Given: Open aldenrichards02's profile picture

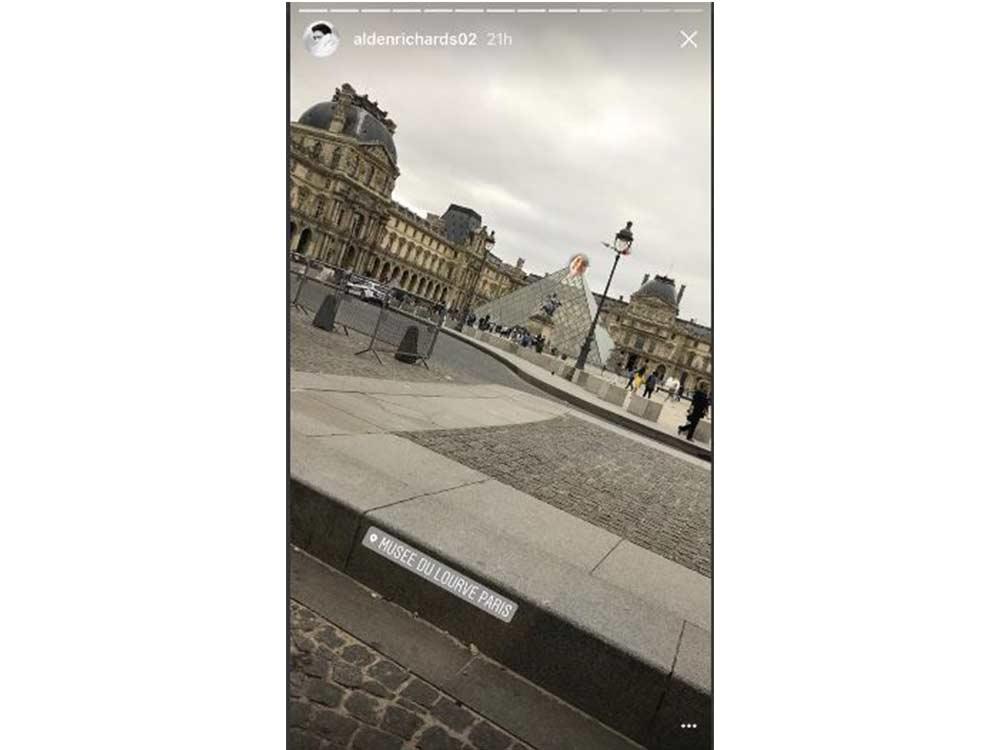Looking at the screenshot, I should pyautogui.click(x=320, y=39).
